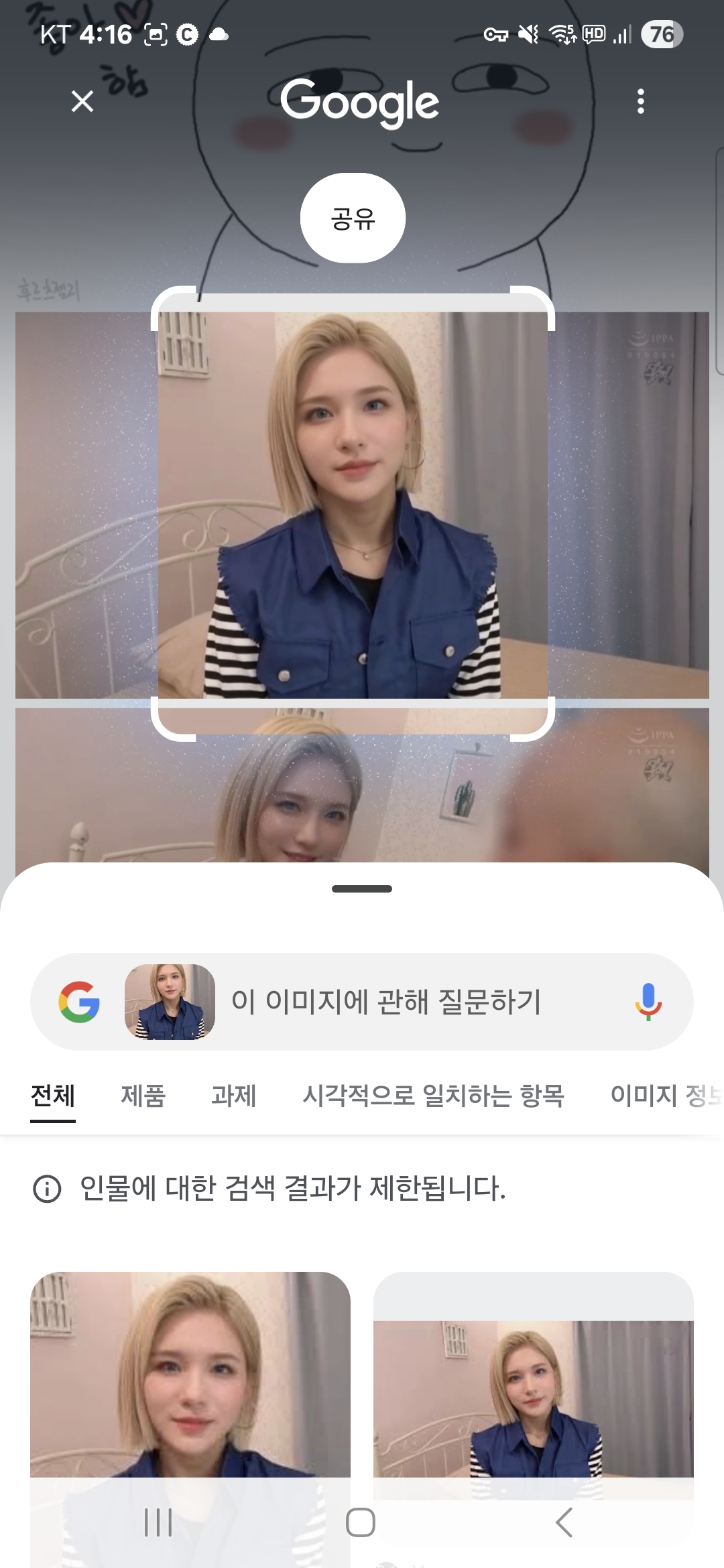Switch to the 과제 tab
724x1568 pixels.
[x=234, y=1096]
